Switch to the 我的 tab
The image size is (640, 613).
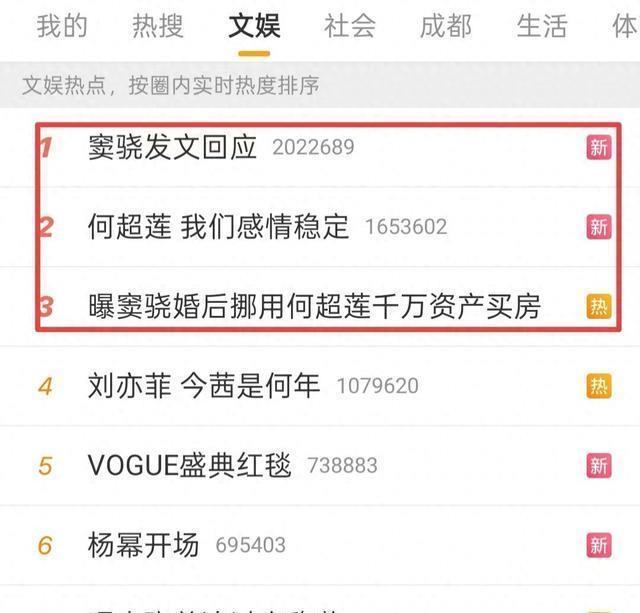coord(62,26)
